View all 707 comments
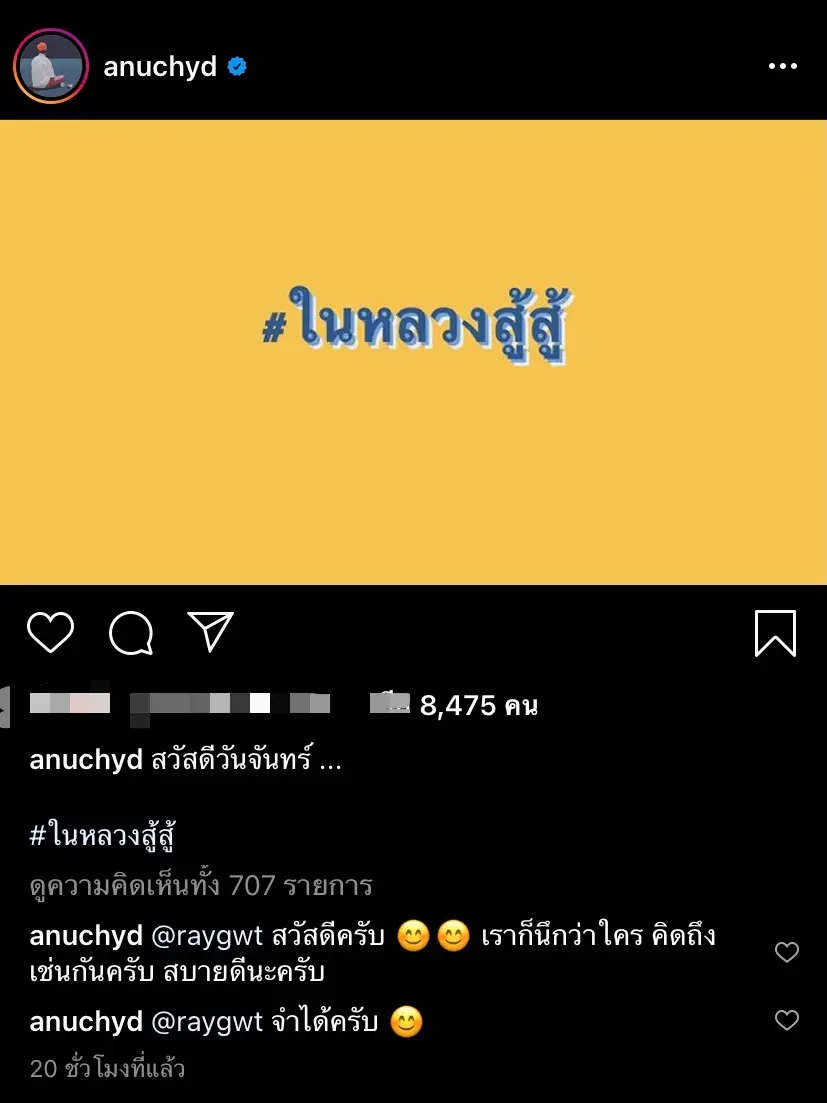 tap(201, 885)
